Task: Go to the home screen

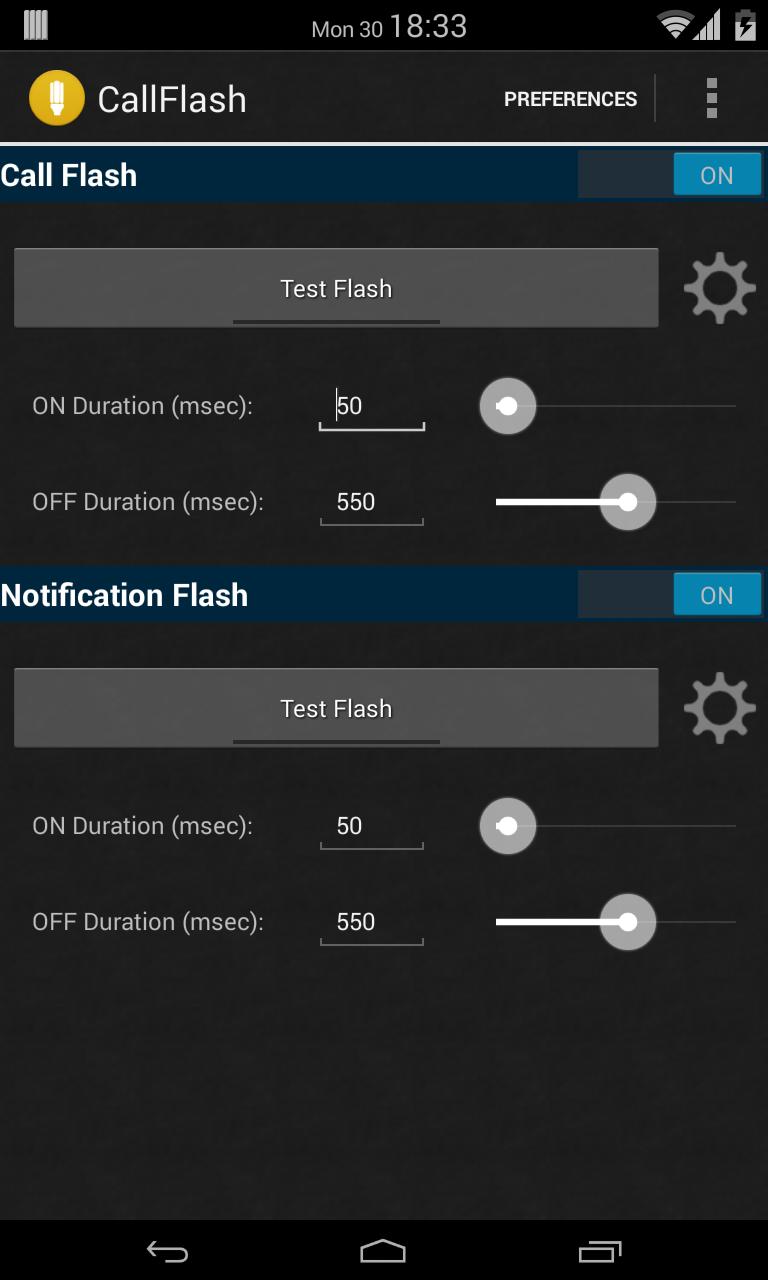Action: (383, 1251)
